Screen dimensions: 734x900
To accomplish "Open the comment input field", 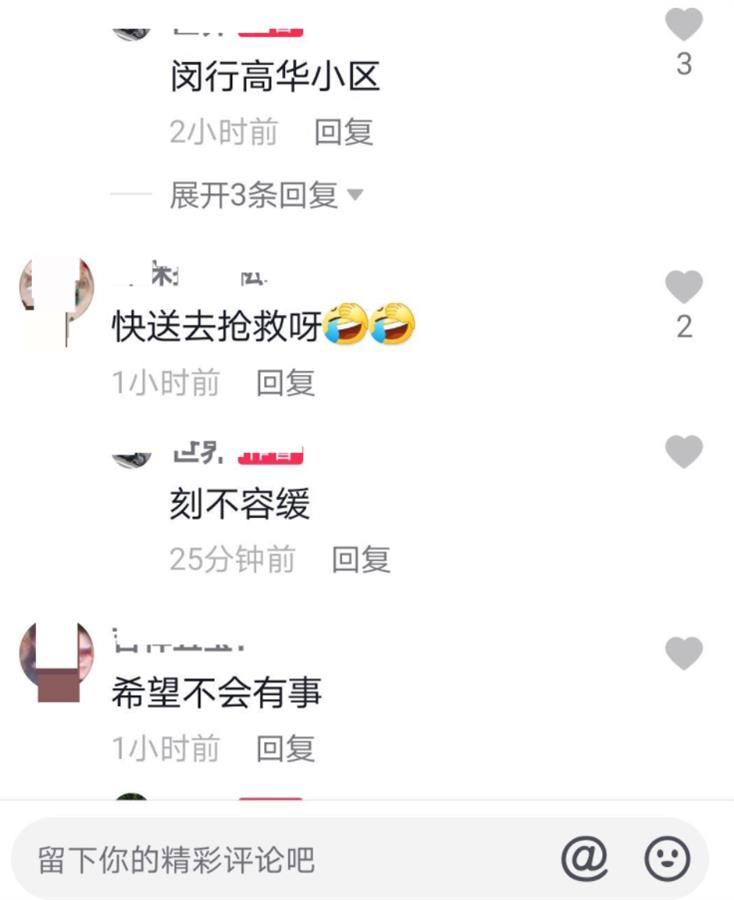I will pos(280,859).
